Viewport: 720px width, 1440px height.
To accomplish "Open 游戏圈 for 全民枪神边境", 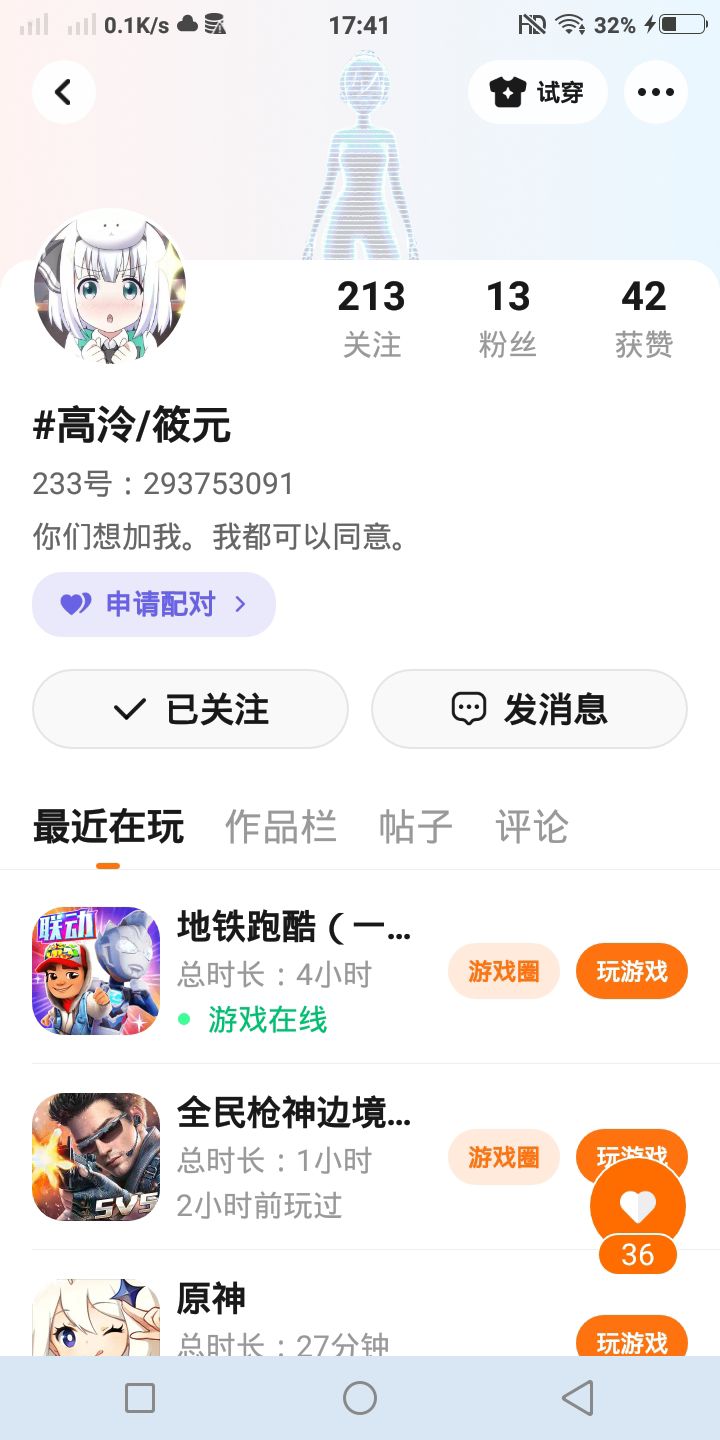I will pos(503,1157).
